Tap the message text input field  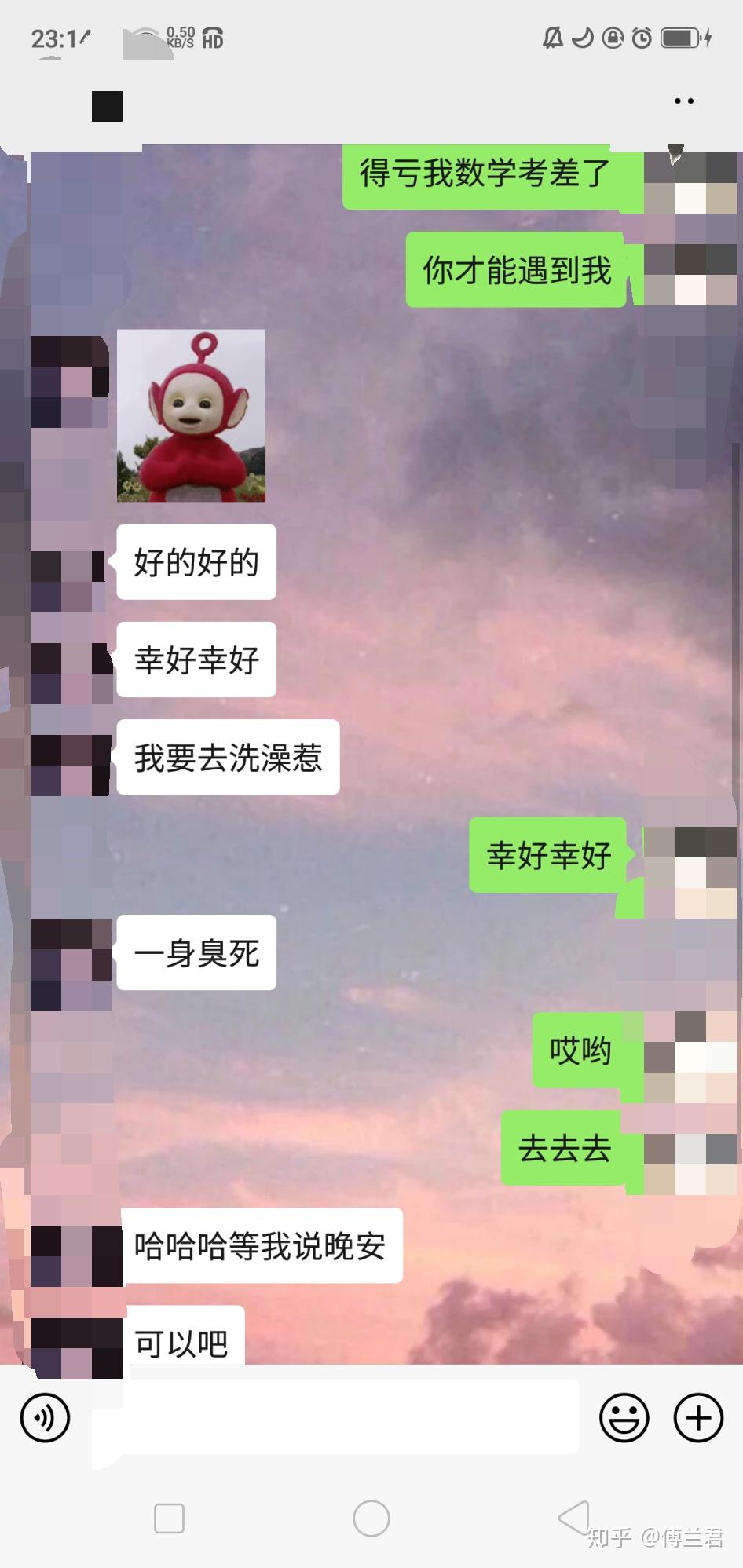point(346,1418)
